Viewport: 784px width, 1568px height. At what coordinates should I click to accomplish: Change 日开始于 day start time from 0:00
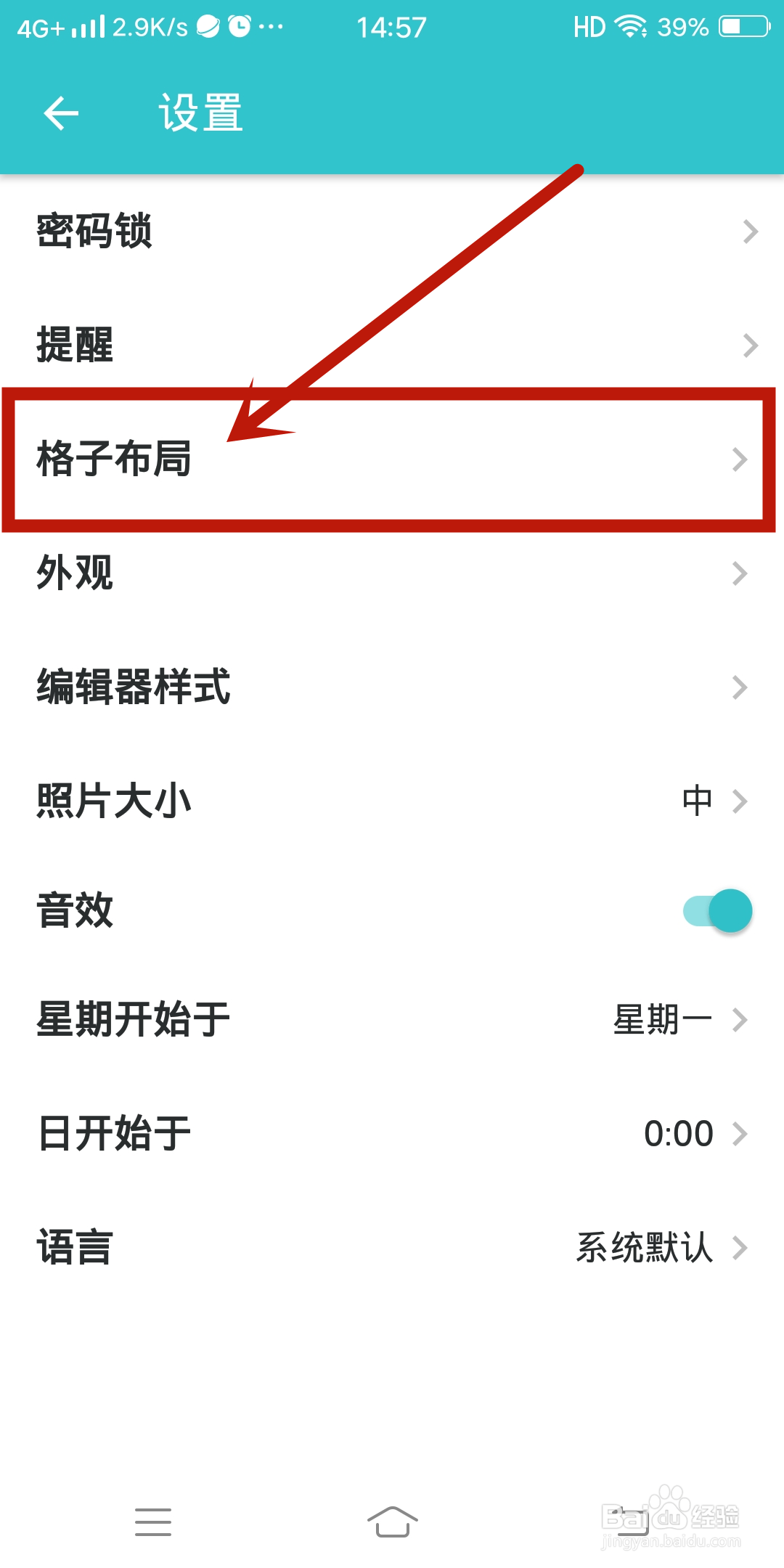tap(392, 1132)
